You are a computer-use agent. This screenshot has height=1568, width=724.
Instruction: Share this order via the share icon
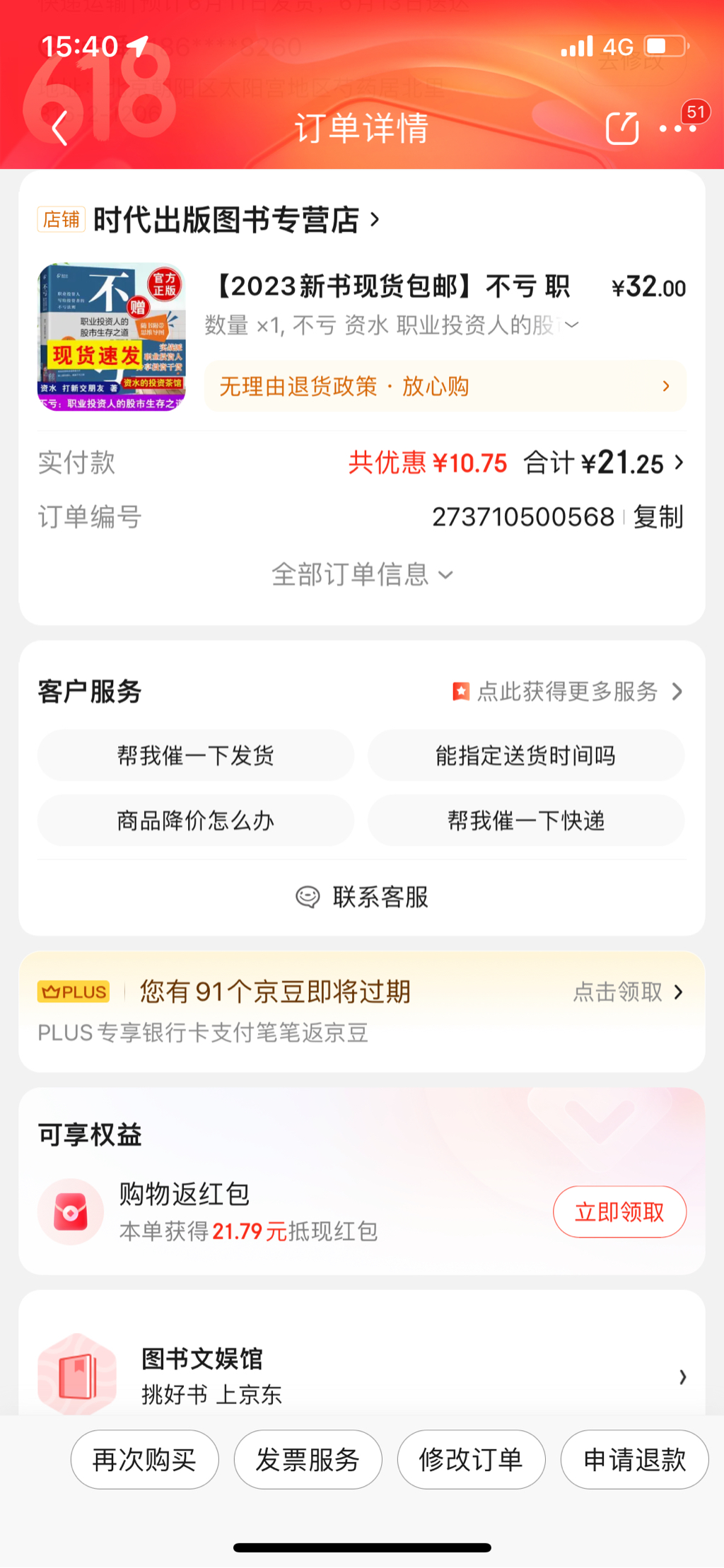click(x=622, y=128)
